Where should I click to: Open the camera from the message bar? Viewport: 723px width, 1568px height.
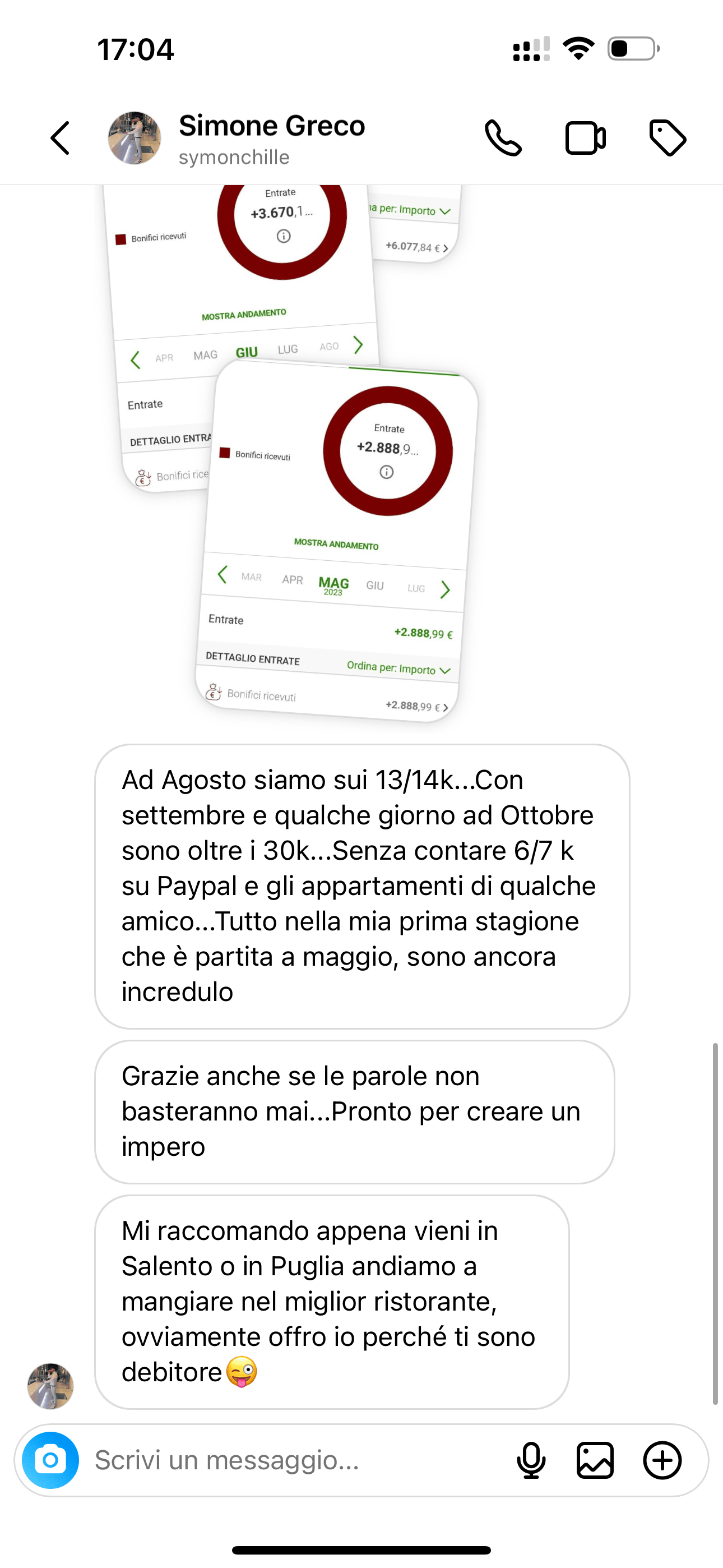coord(50,1460)
